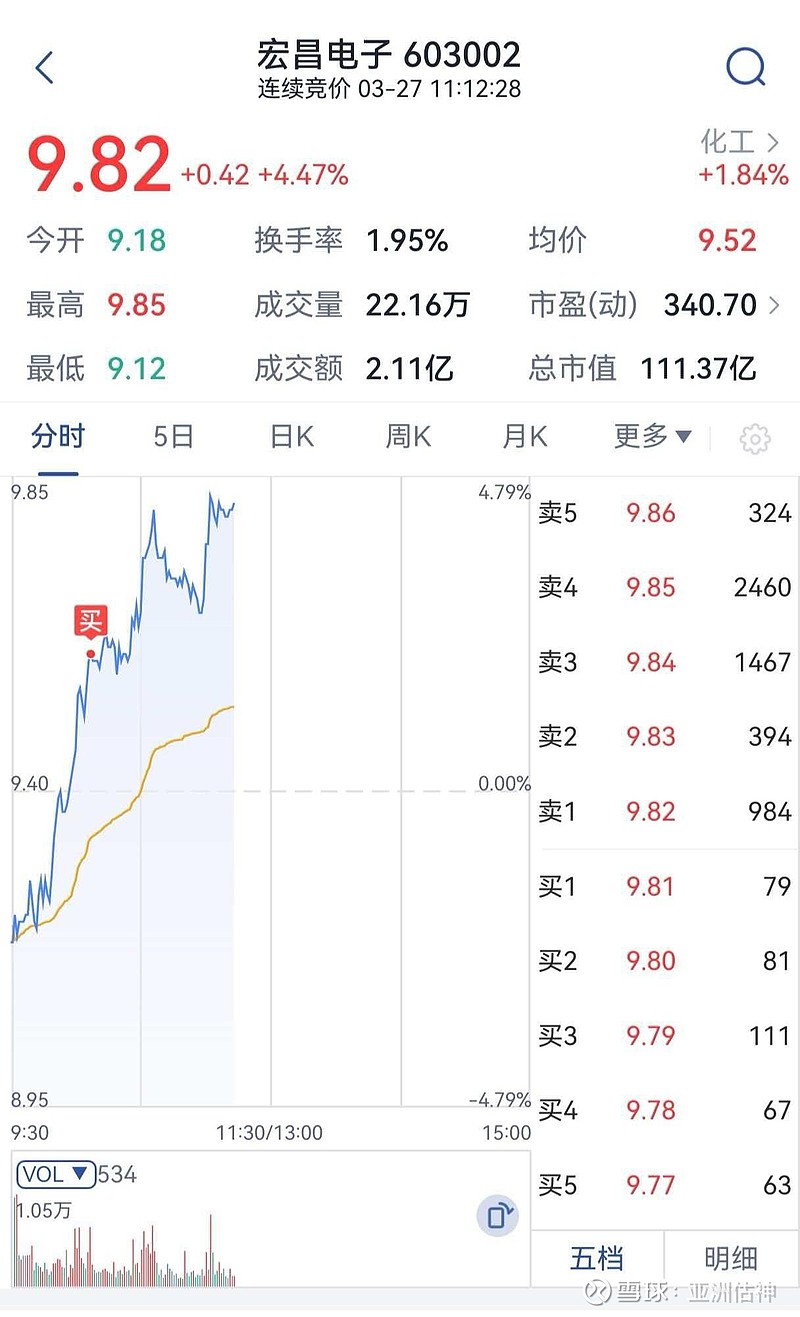Tap the back arrow at top left
The height and width of the screenshot is (1317, 800).
tap(42, 68)
